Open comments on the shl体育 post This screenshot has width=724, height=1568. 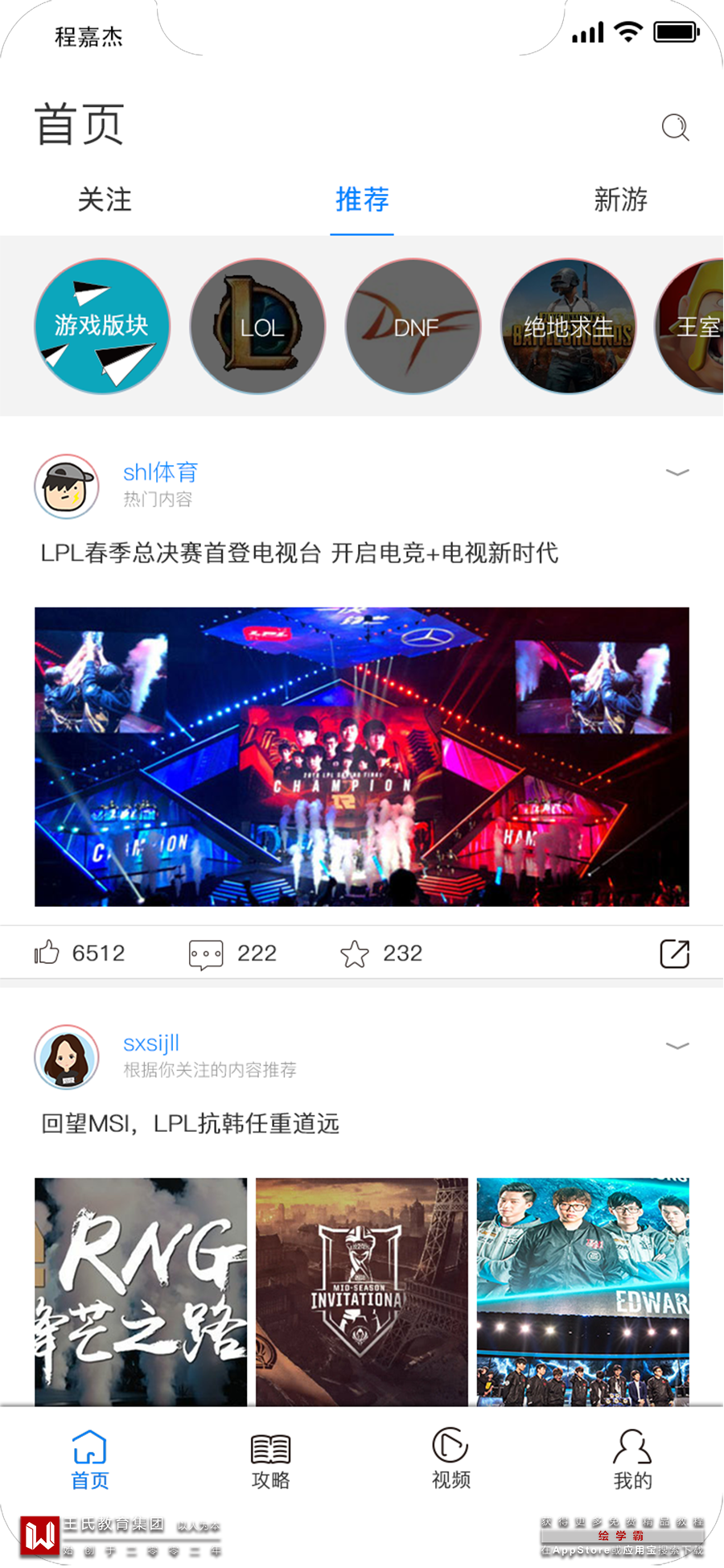[206, 954]
